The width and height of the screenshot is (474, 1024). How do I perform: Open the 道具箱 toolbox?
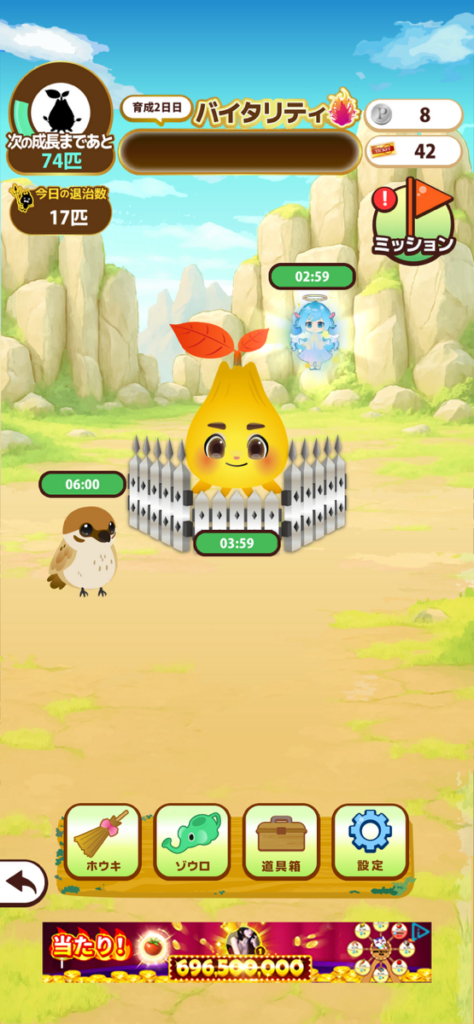pos(281,842)
